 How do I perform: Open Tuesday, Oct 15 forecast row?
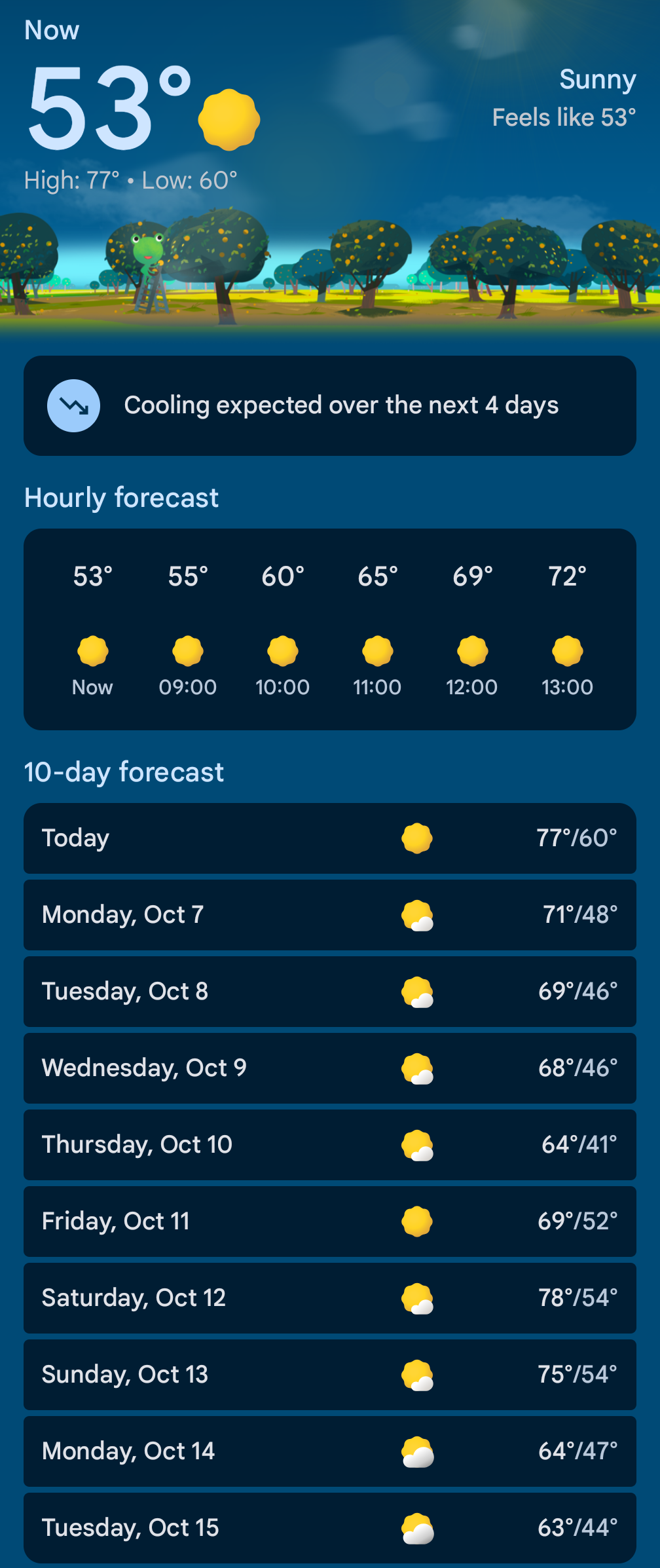pyautogui.click(x=330, y=1528)
